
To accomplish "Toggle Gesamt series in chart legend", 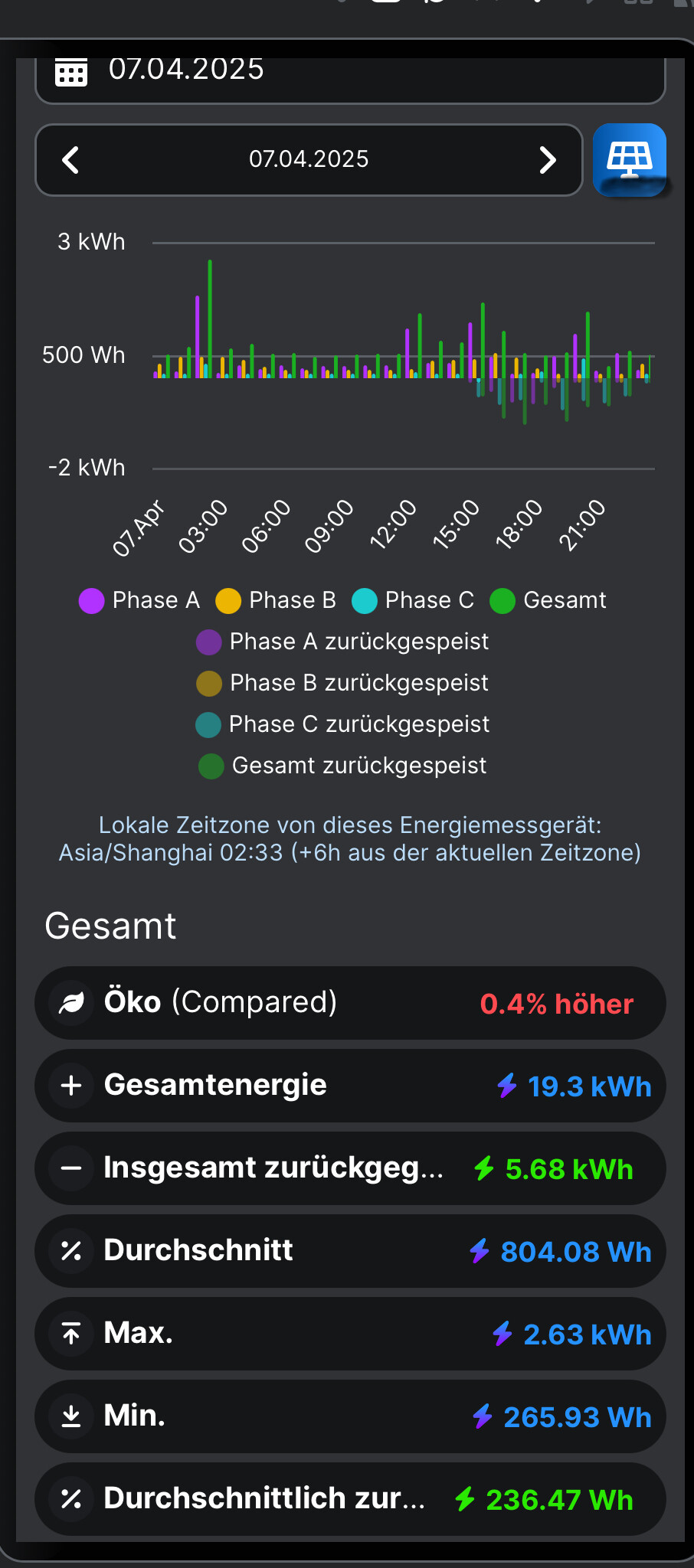I will (548, 600).
